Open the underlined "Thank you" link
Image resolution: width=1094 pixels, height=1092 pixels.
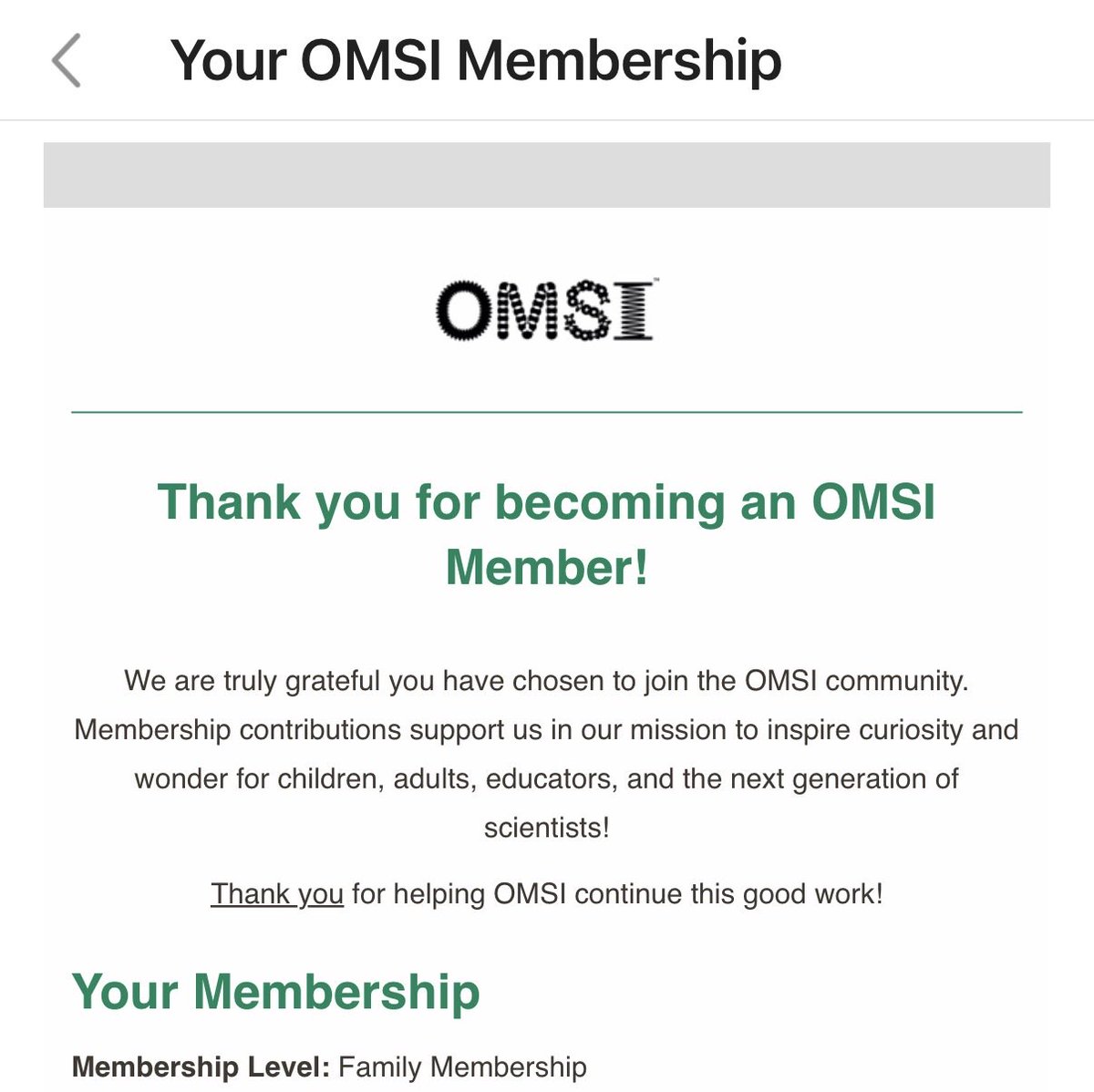(277, 893)
